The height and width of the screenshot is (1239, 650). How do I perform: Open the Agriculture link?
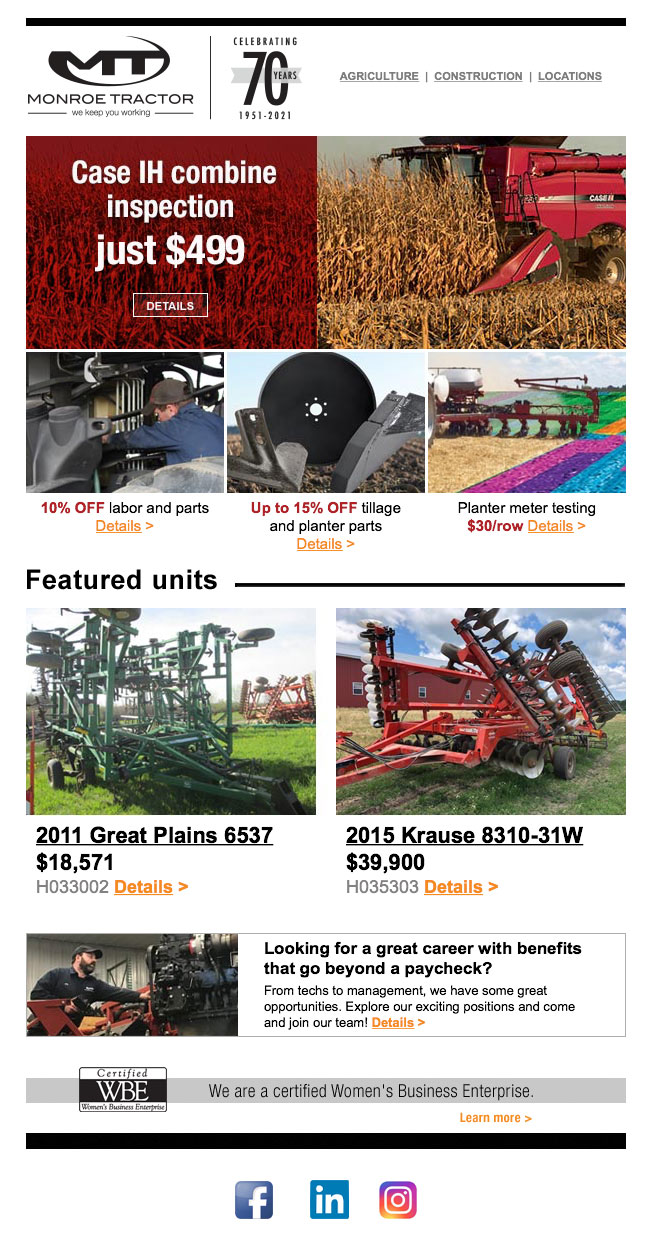379,76
